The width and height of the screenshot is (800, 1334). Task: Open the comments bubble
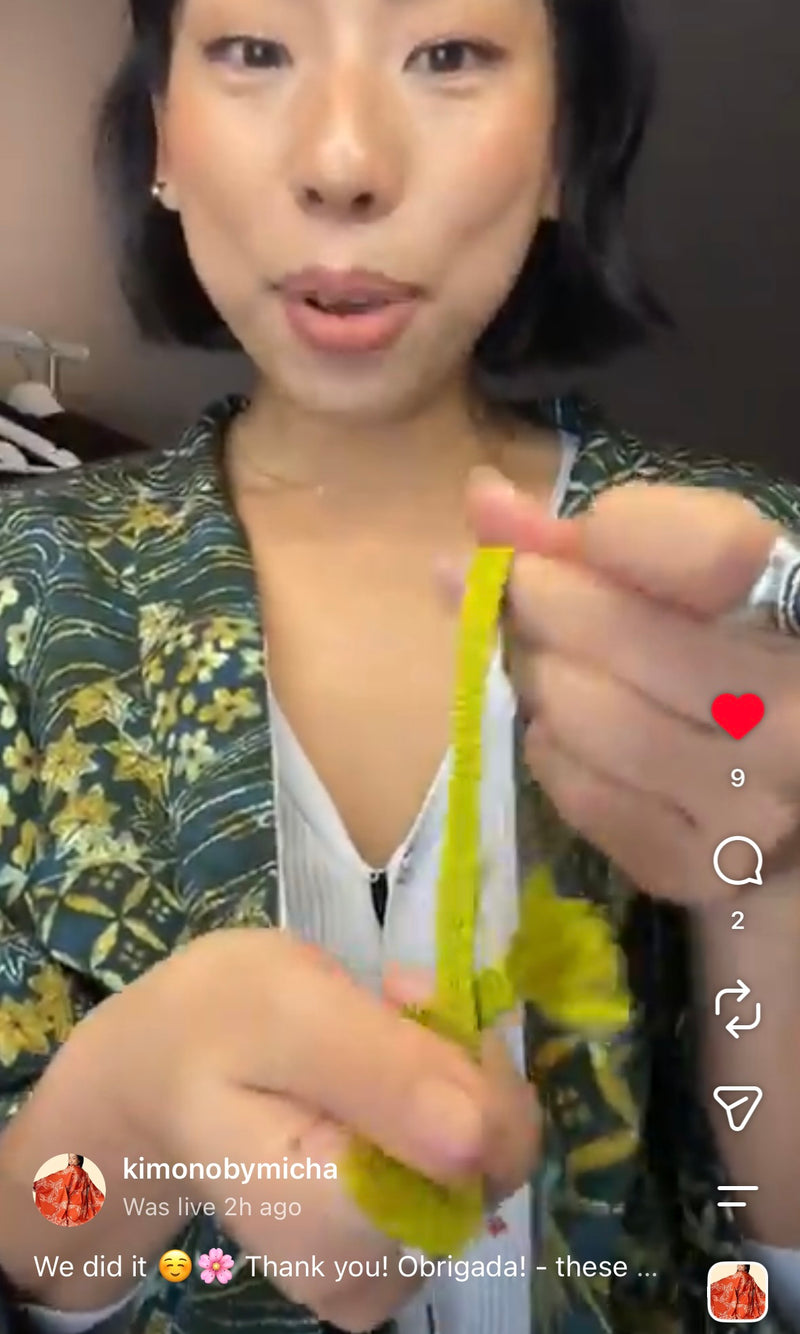(737, 861)
